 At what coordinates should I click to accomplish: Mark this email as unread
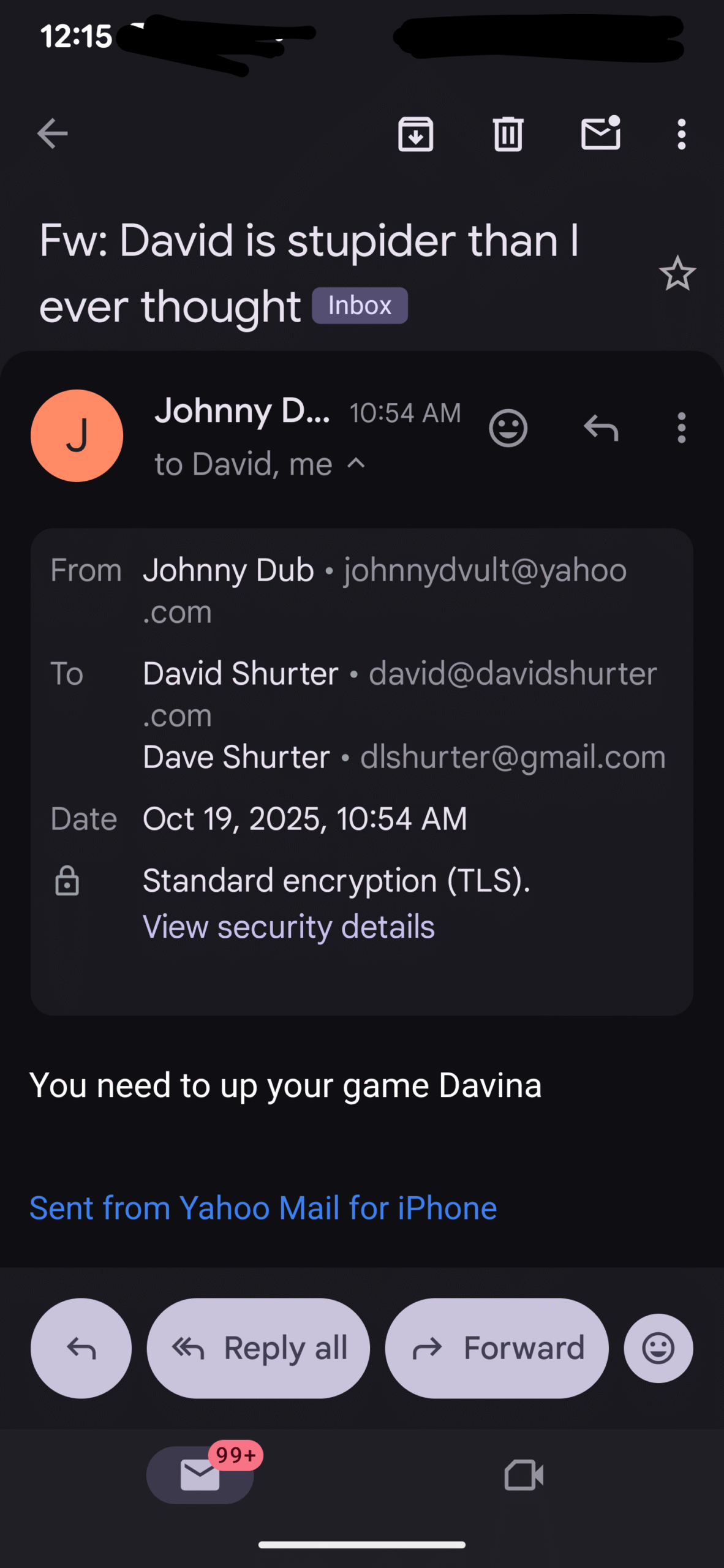[x=600, y=134]
